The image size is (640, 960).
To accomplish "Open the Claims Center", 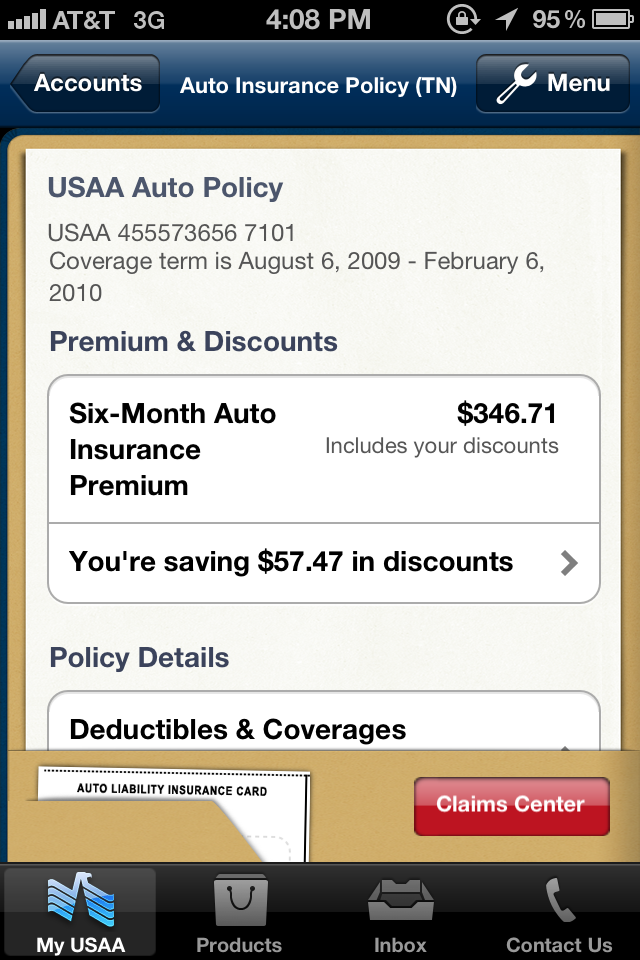I will point(511,805).
